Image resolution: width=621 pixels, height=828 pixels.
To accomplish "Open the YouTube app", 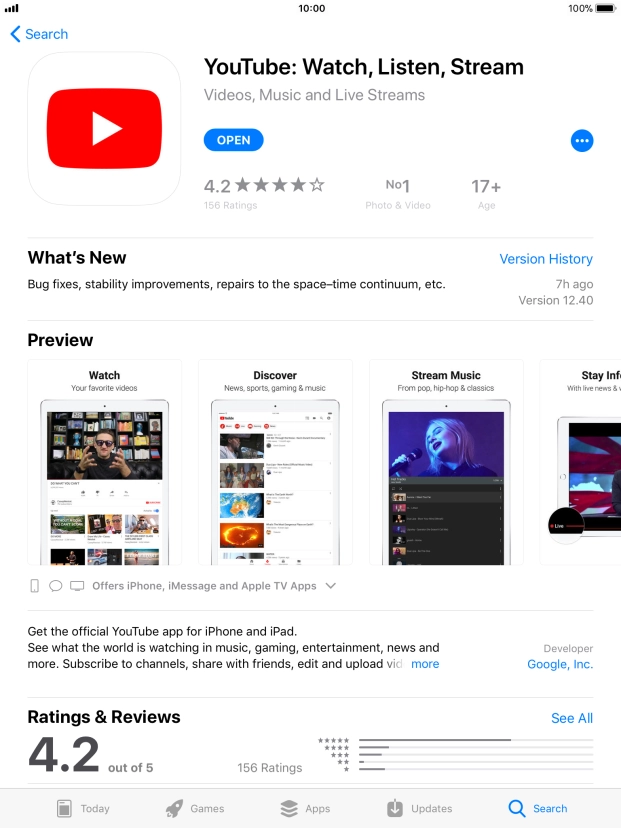I will point(233,140).
